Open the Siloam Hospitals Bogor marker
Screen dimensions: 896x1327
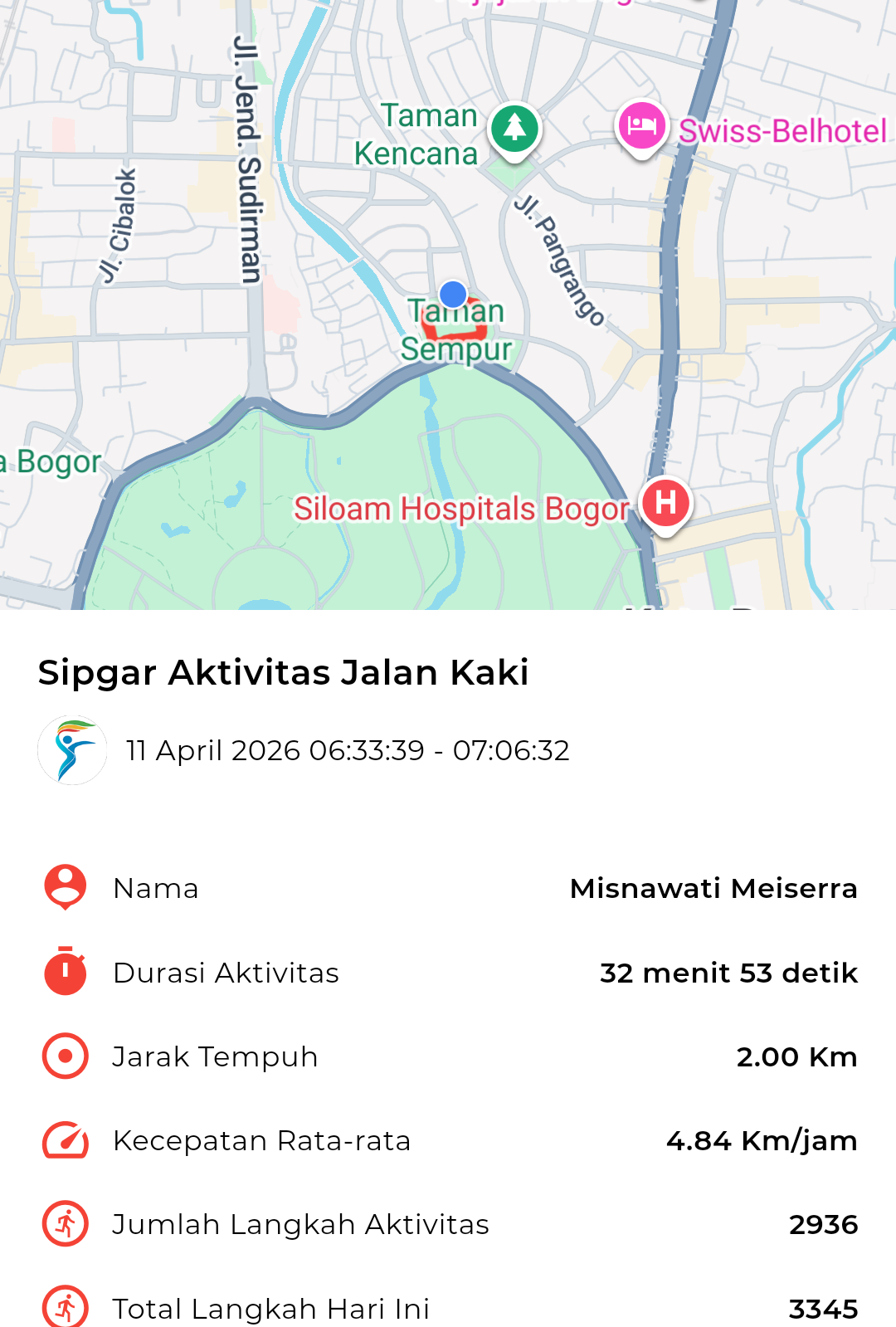(665, 503)
